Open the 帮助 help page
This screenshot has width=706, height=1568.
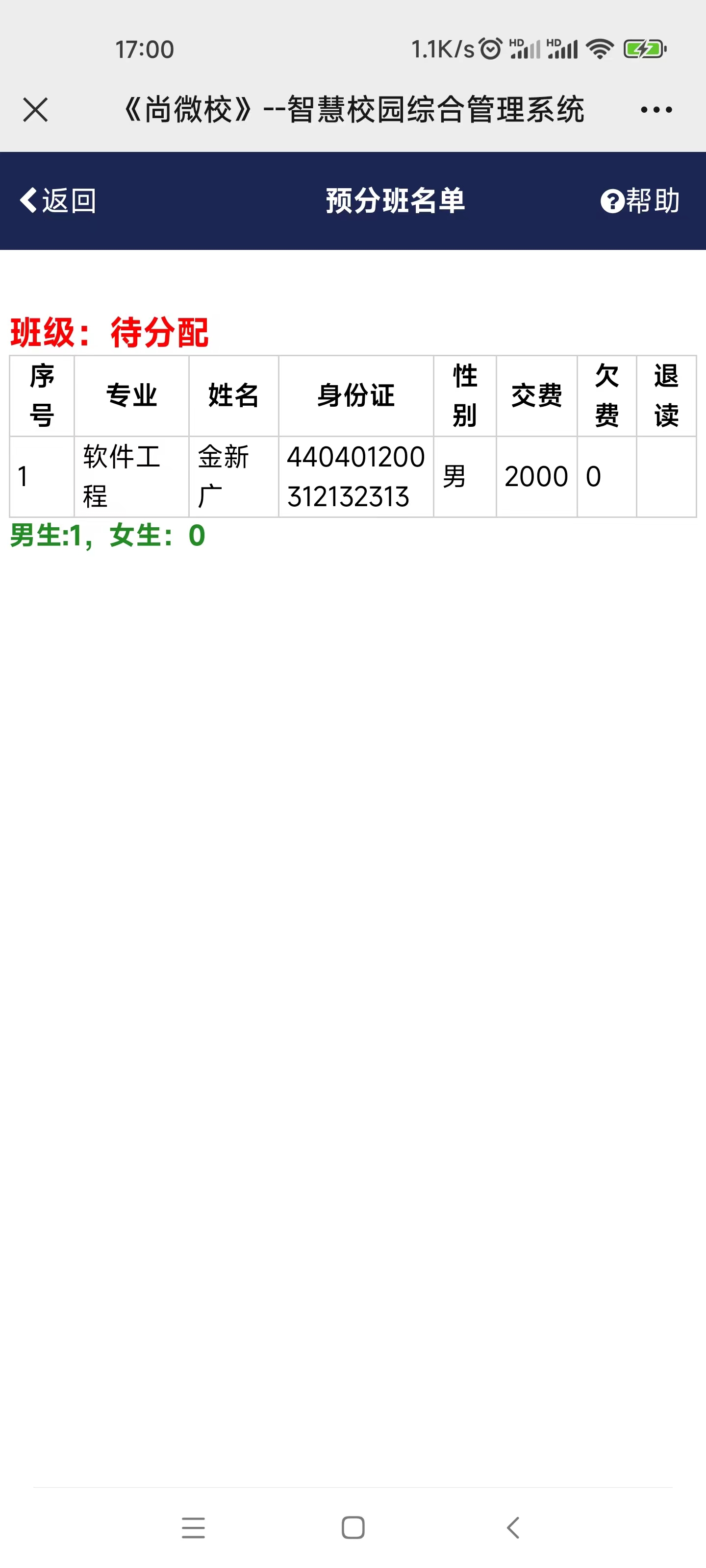point(640,200)
